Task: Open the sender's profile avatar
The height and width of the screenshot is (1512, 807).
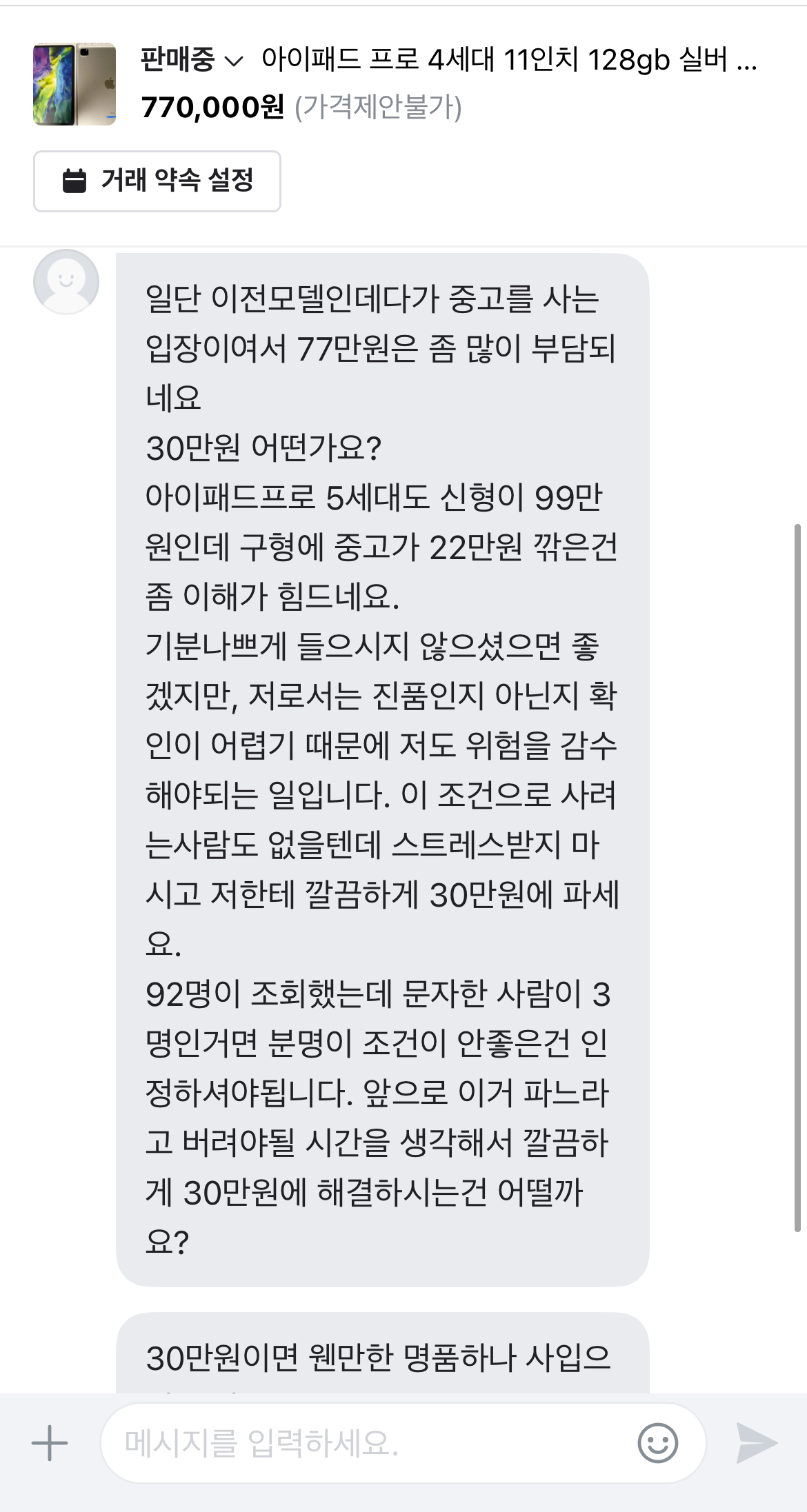Action: [x=66, y=282]
